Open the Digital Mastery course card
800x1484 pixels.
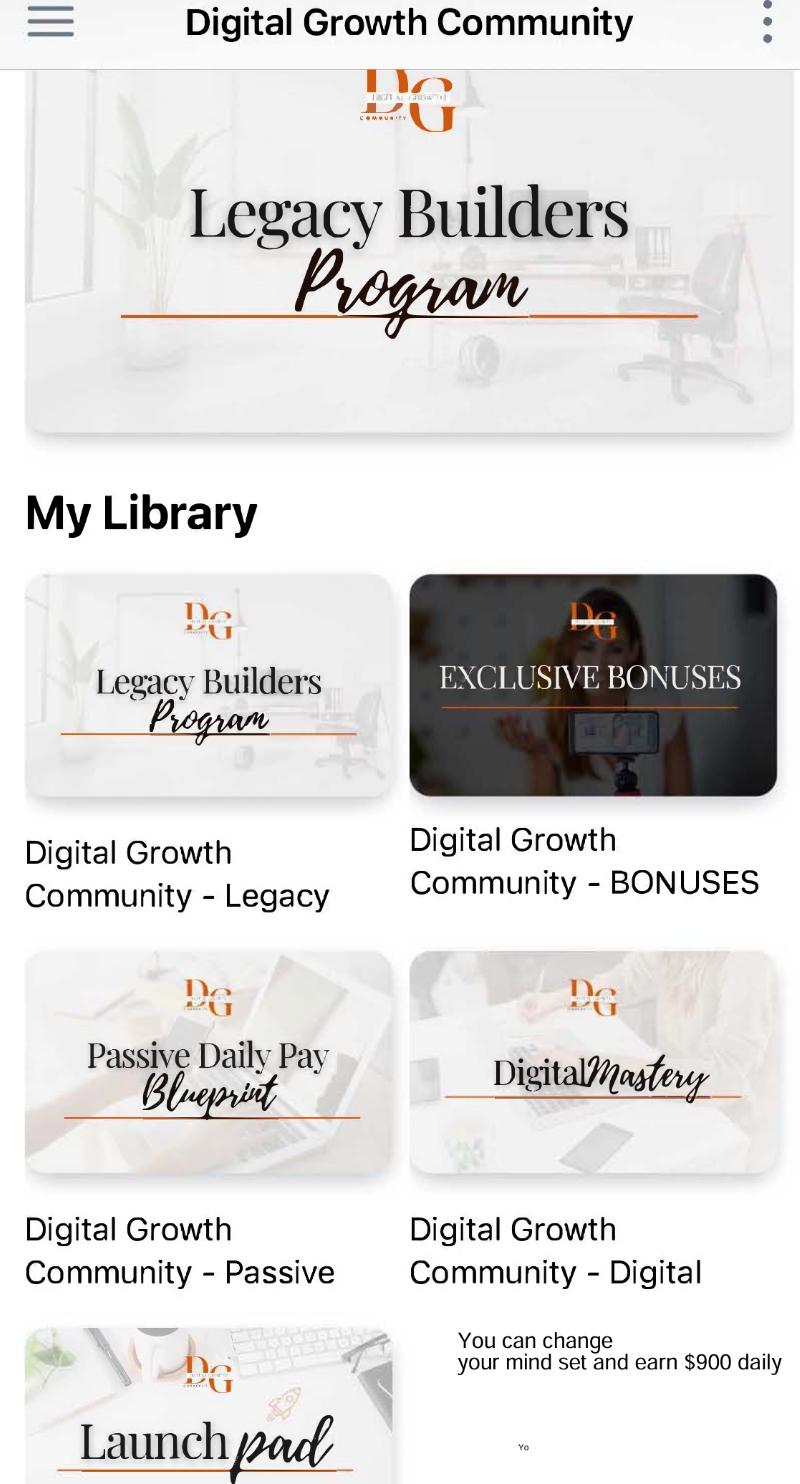(593, 1062)
